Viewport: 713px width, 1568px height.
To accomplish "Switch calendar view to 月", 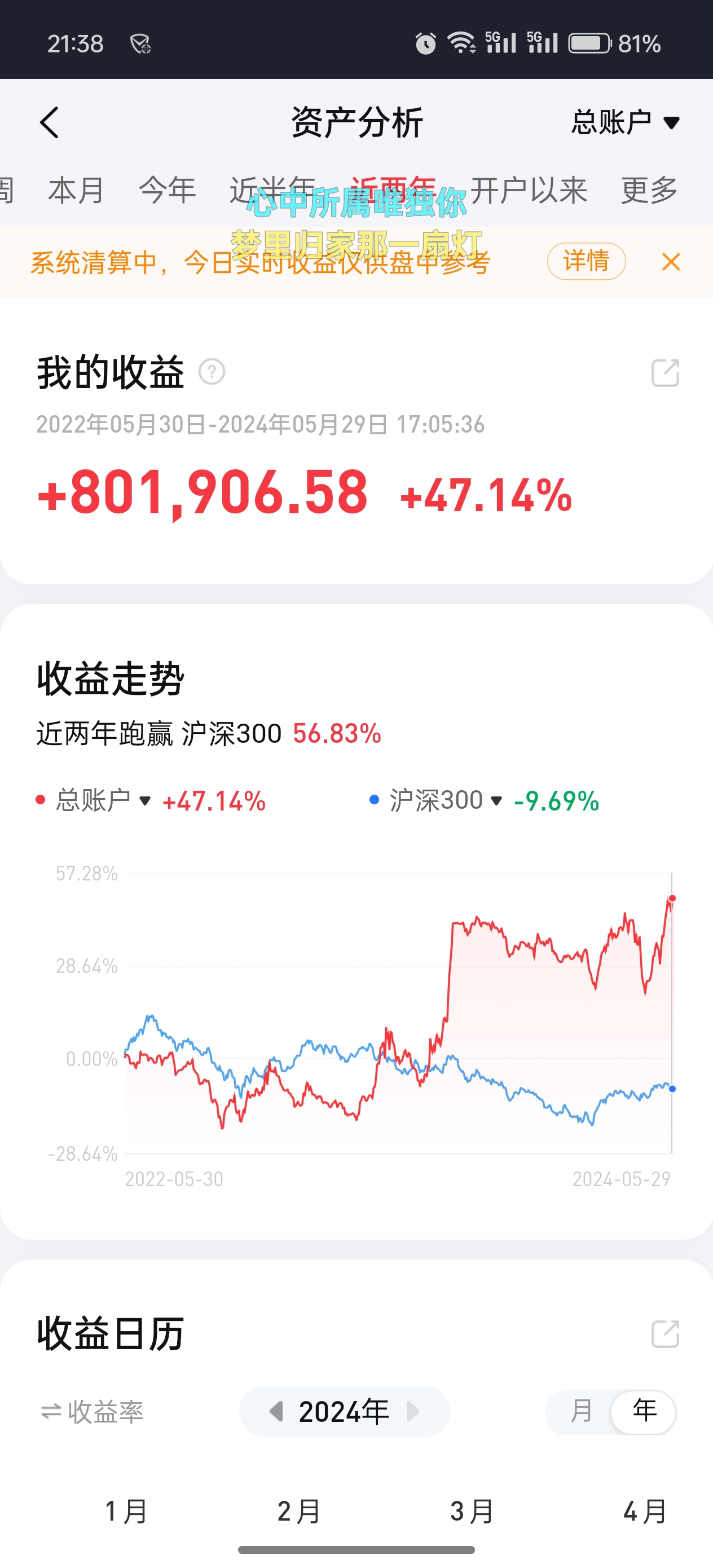I will pos(581,1411).
